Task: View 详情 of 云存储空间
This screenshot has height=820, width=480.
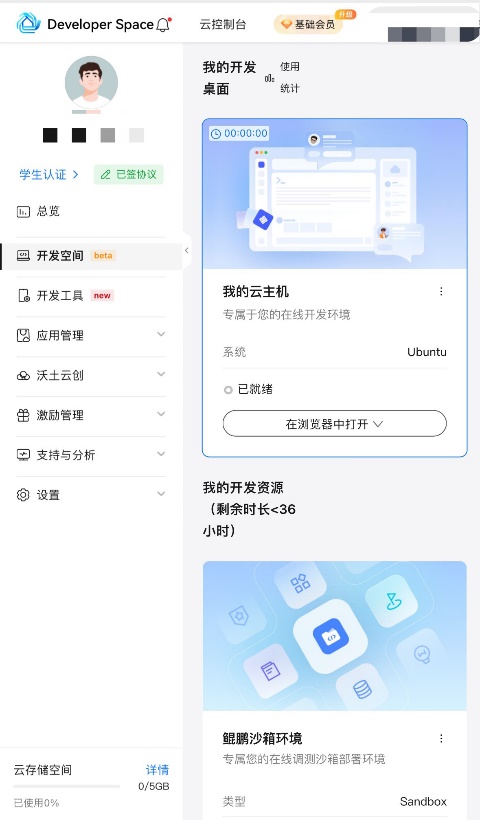Action: (157, 770)
